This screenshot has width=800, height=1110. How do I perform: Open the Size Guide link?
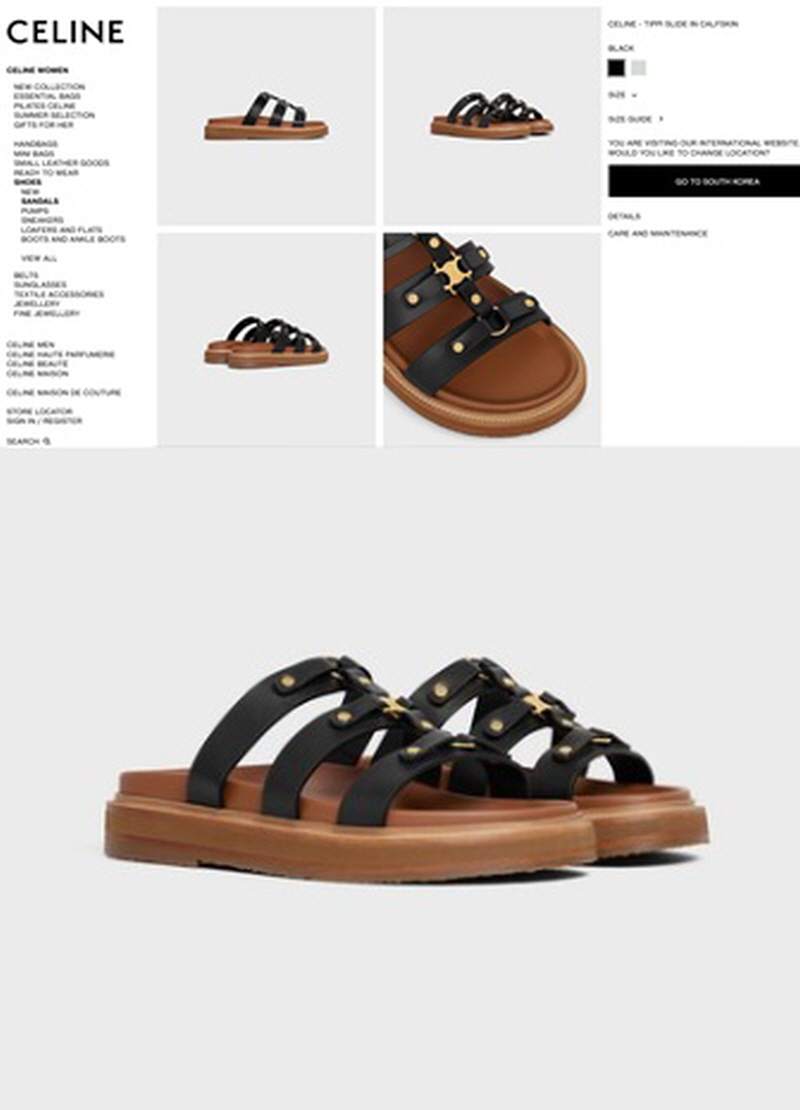(635, 119)
